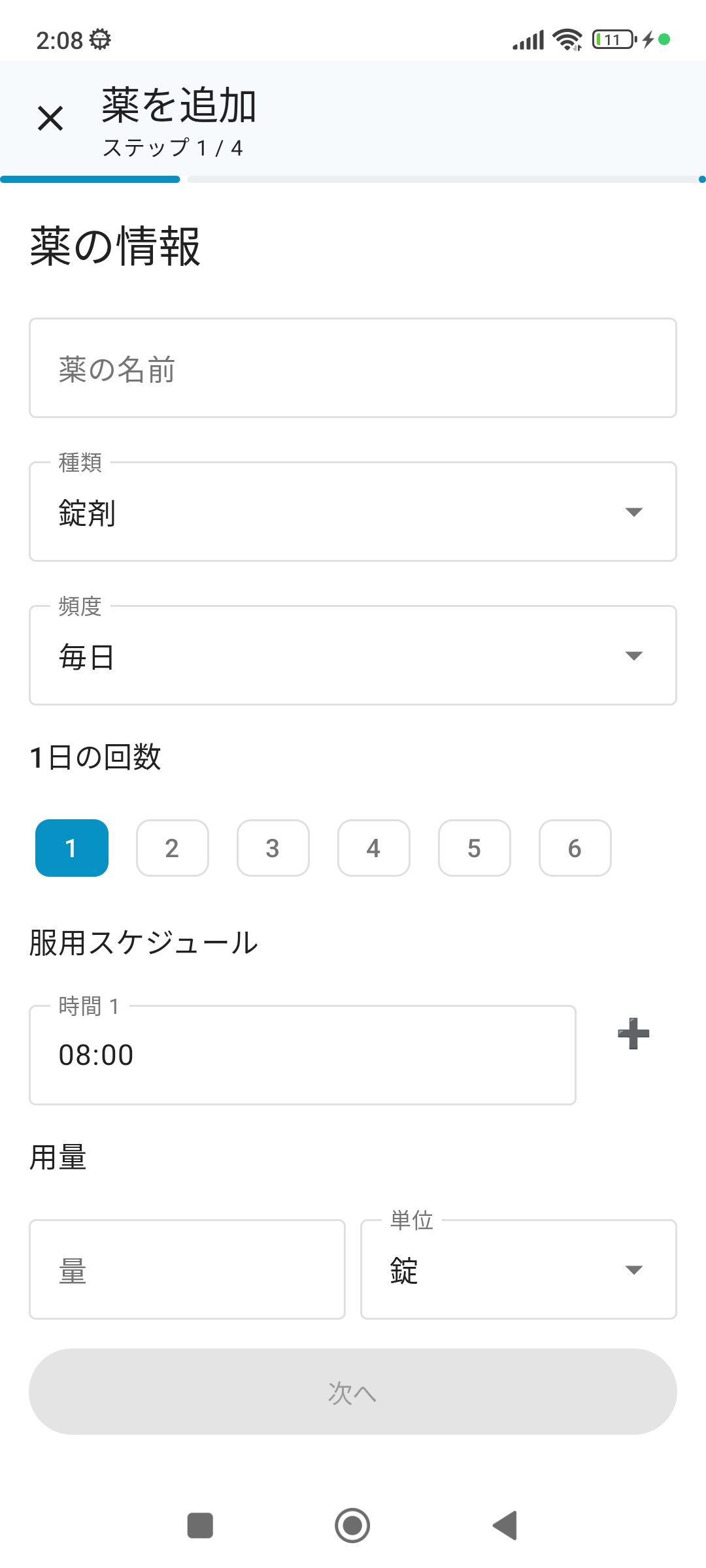706x1568 pixels.
Task: Select 4 doses per day
Action: click(373, 848)
